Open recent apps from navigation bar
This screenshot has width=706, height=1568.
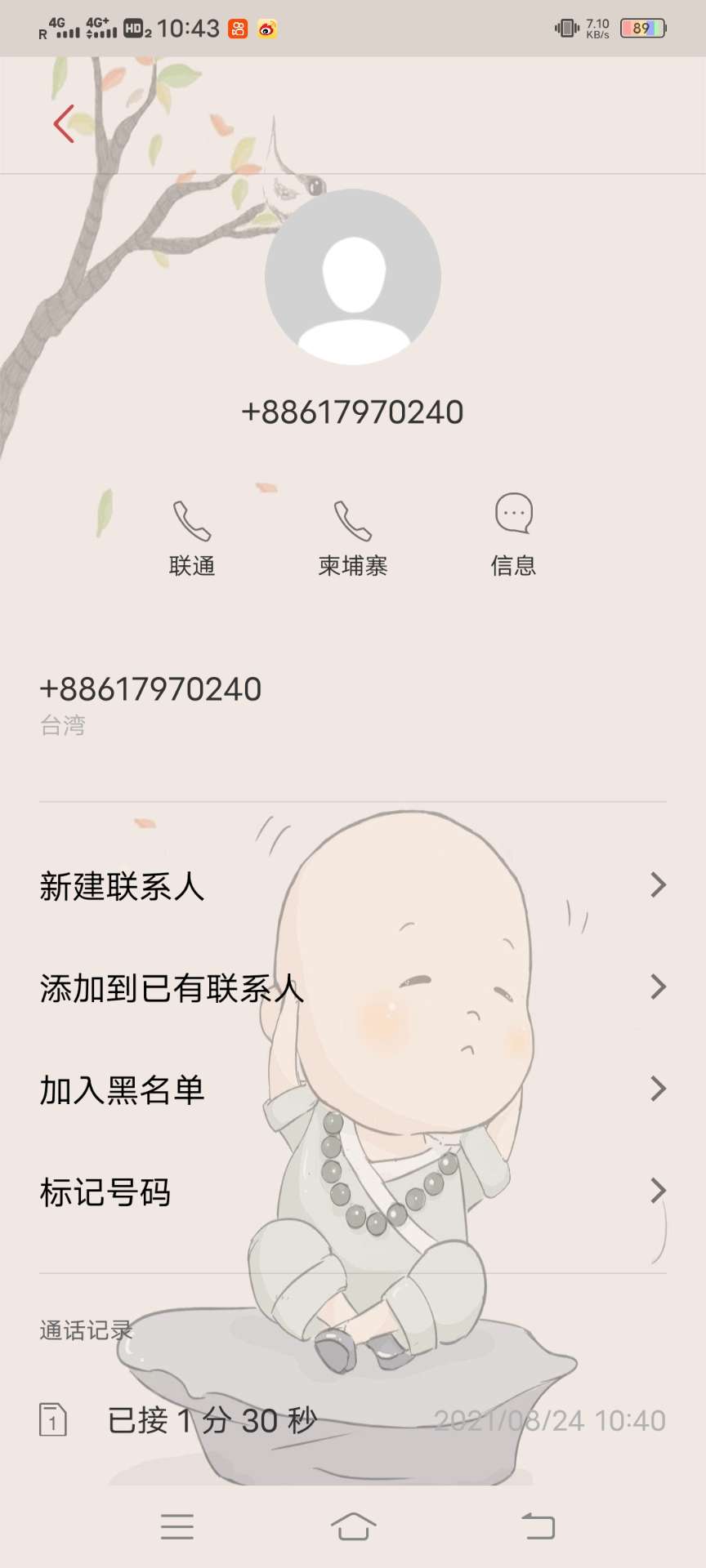tap(177, 1526)
